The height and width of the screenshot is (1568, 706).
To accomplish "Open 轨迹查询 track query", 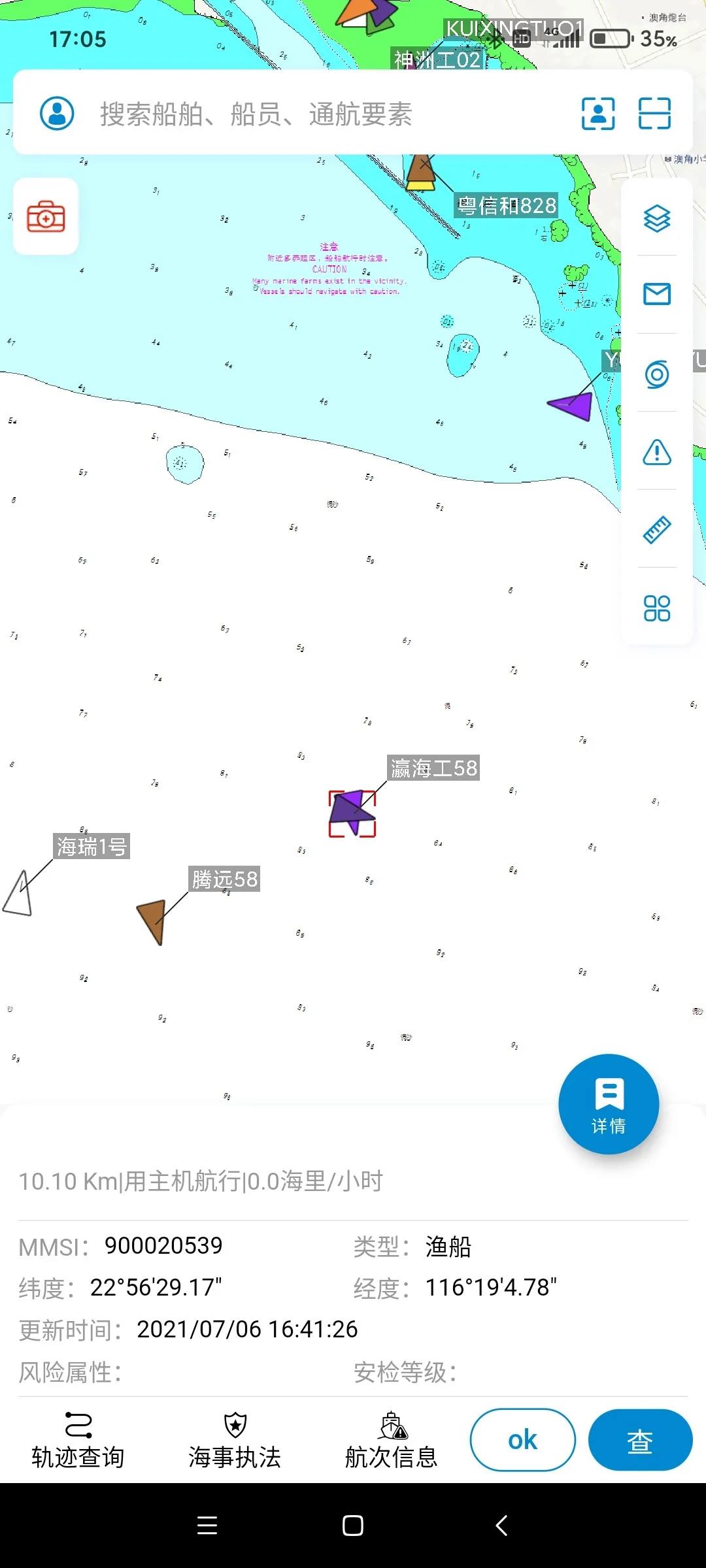I will click(x=78, y=1441).
